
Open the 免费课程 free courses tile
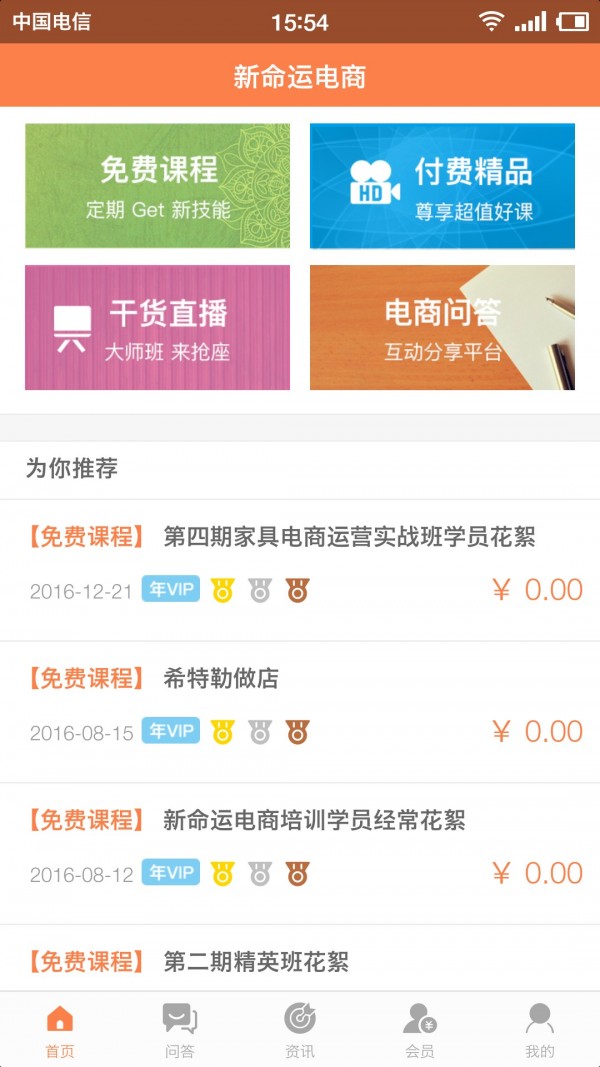click(x=157, y=186)
